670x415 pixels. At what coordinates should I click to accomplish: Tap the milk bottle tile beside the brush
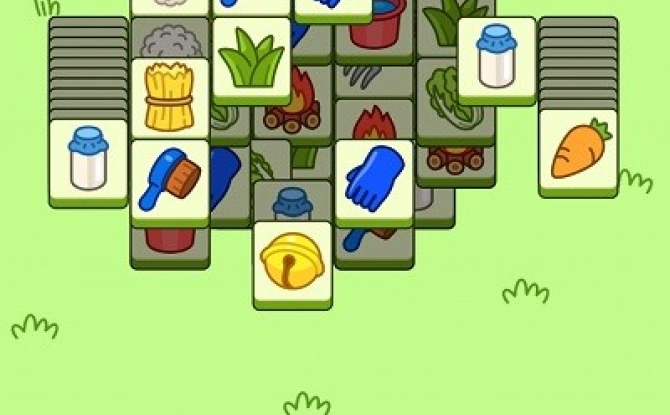(x=88, y=160)
